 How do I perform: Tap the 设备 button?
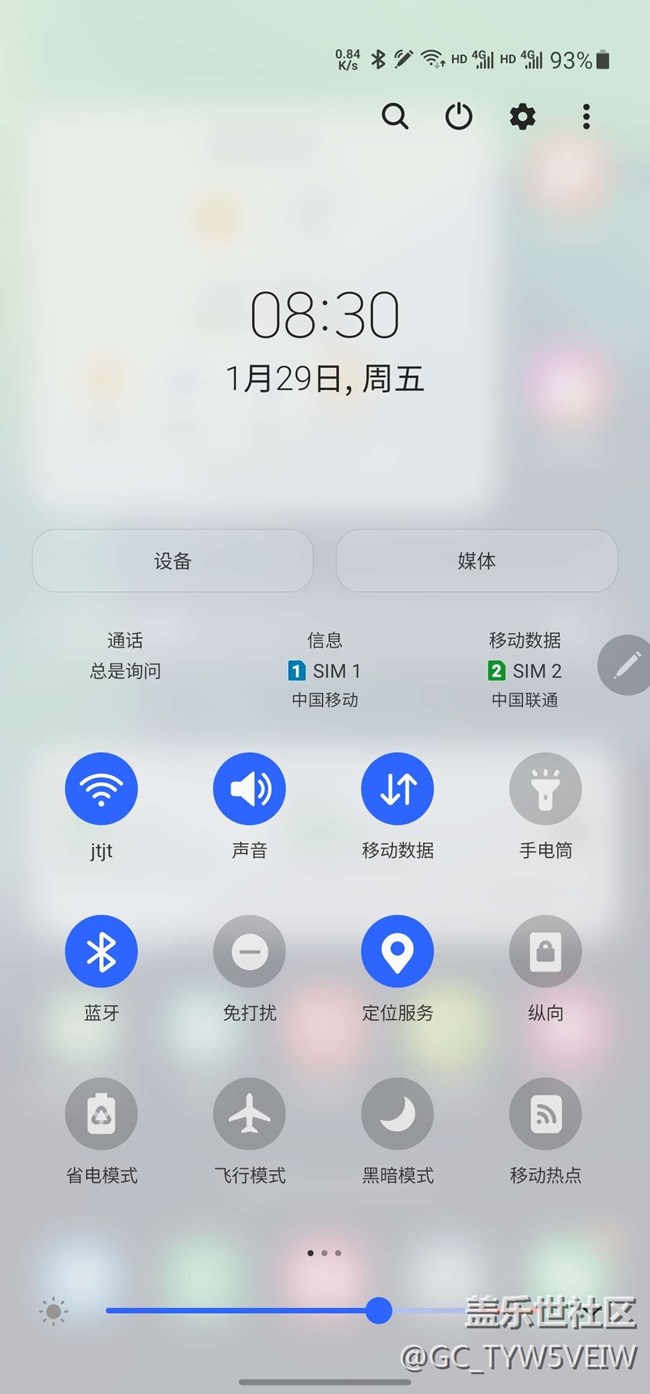coord(172,561)
